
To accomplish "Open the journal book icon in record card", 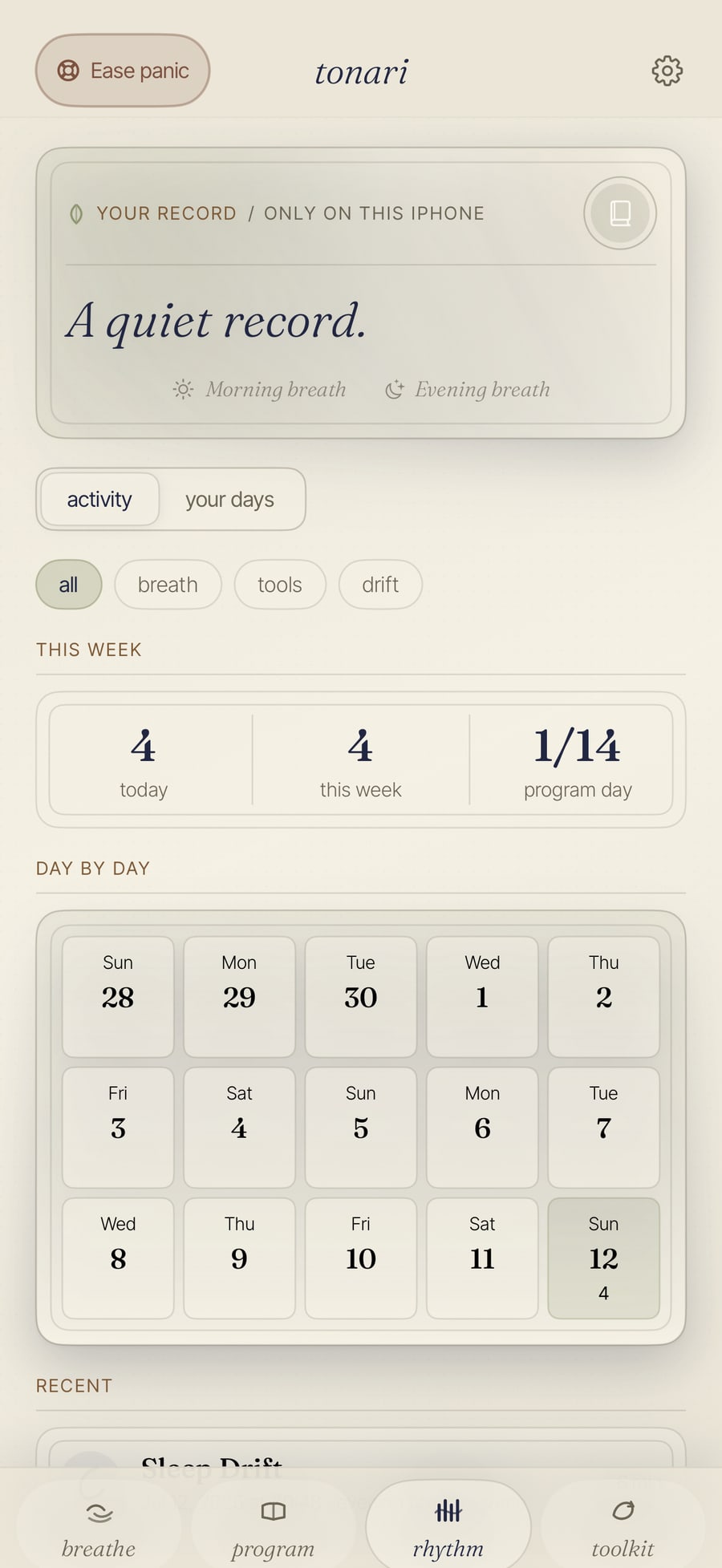I will pyautogui.click(x=620, y=213).
